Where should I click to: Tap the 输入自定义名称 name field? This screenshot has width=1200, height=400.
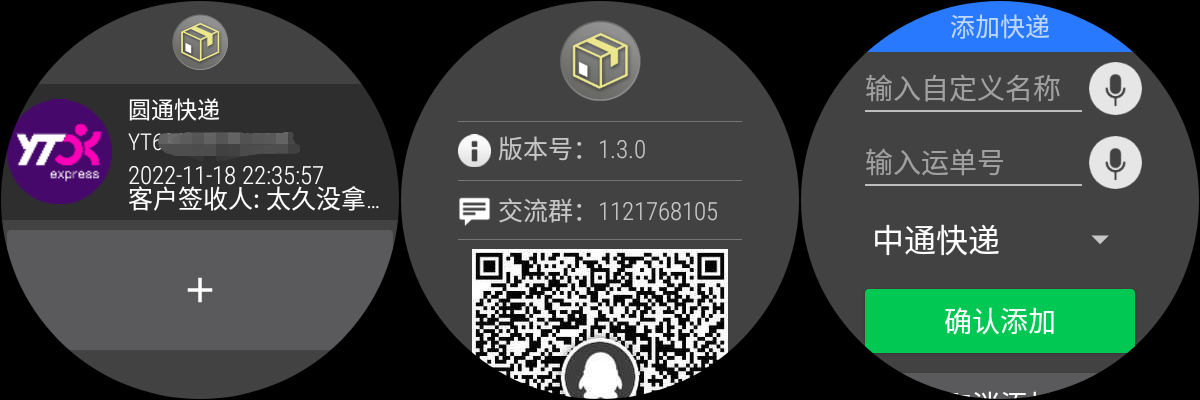tap(972, 90)
